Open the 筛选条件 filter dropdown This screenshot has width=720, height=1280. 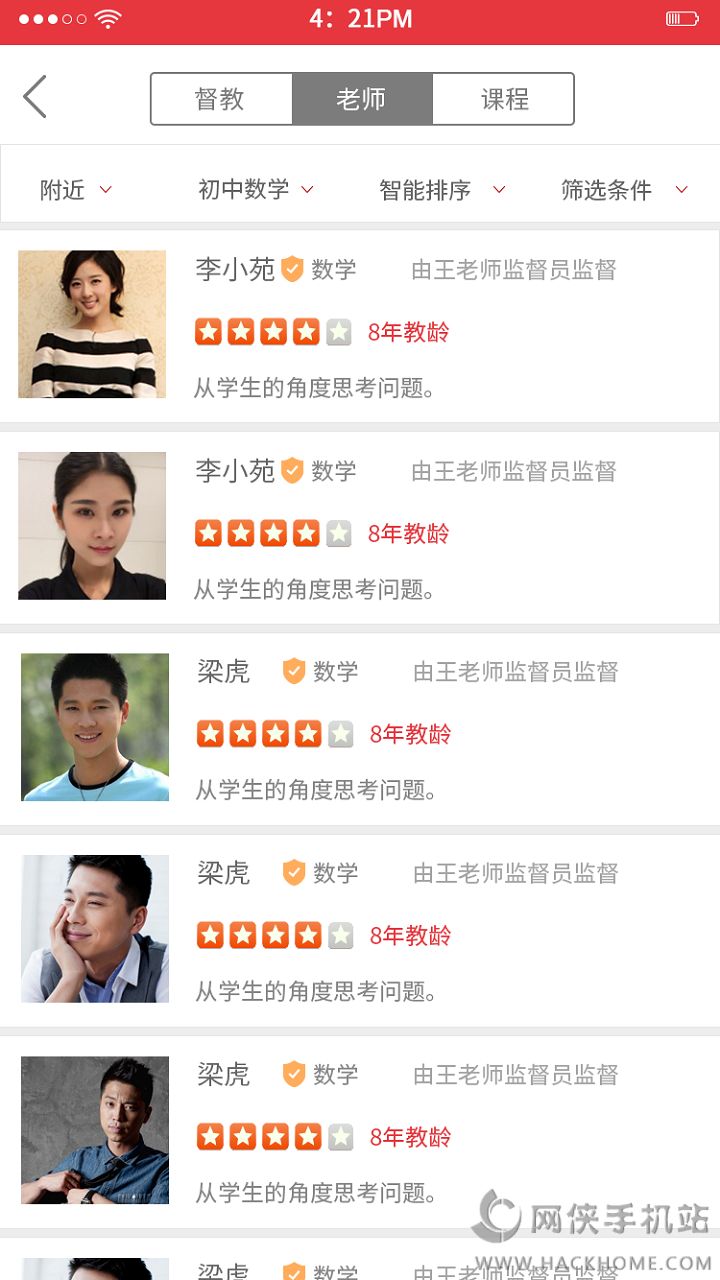[x=624, y=189]
